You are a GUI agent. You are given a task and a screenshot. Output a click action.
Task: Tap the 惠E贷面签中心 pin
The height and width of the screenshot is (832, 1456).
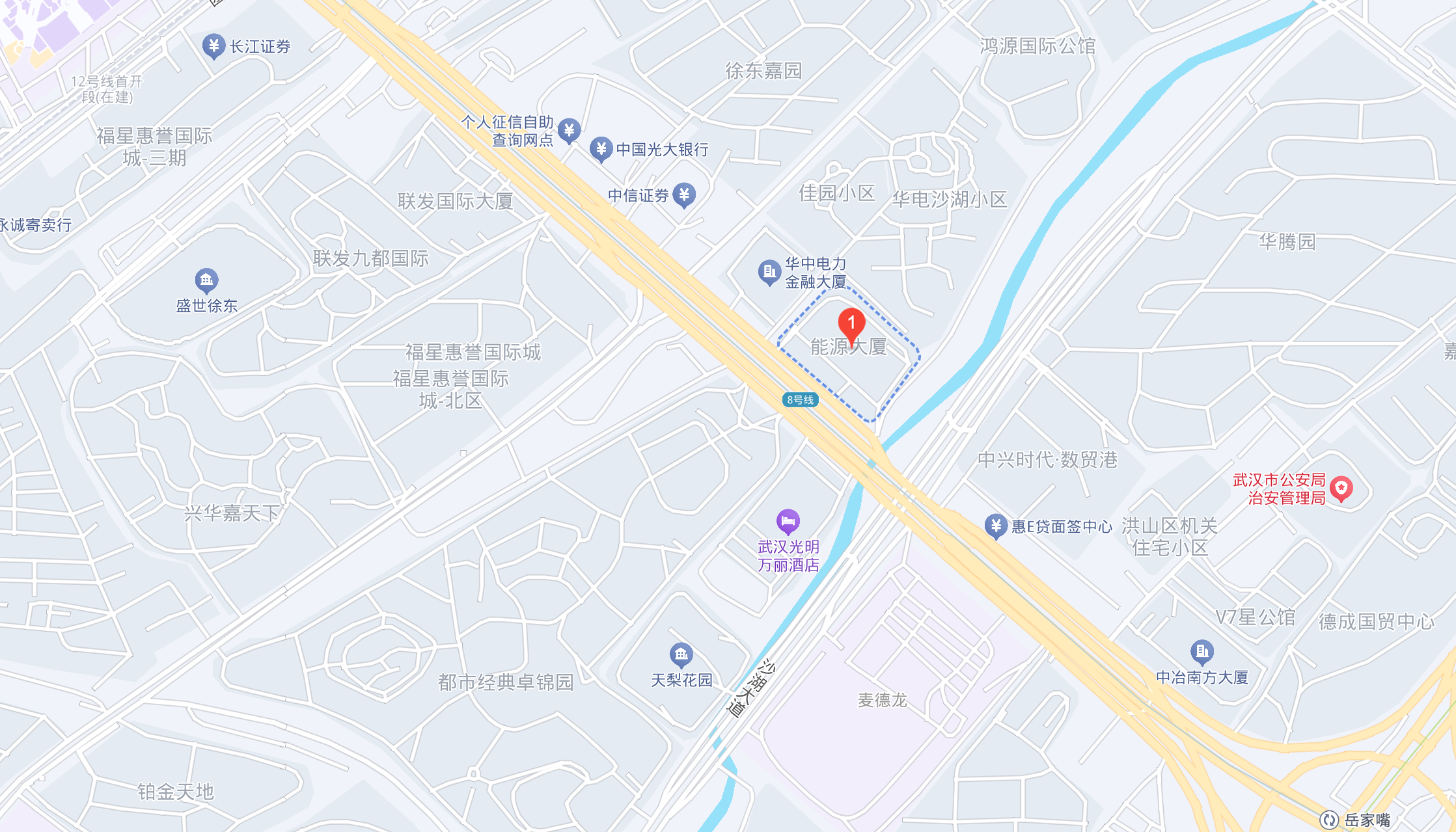tap(995, 526)
